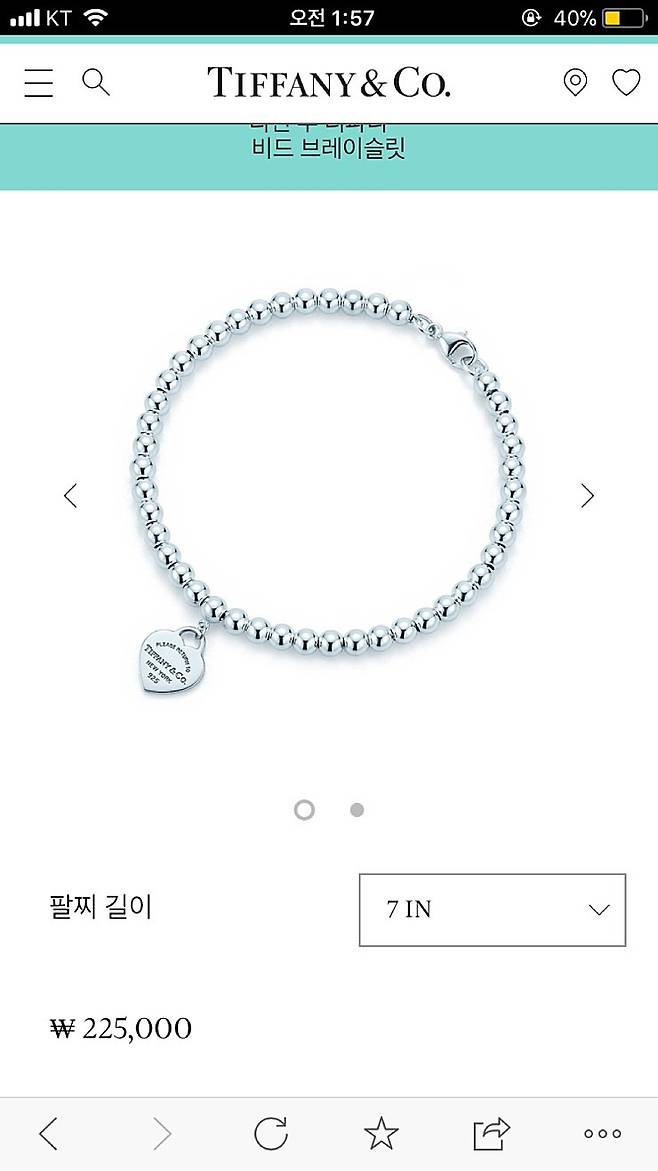Image resolution: width=658 pixels, height=1171 pixels.
Task: Open the search magnifier icon
Action: pyautogui.click(x=96, y=82)
